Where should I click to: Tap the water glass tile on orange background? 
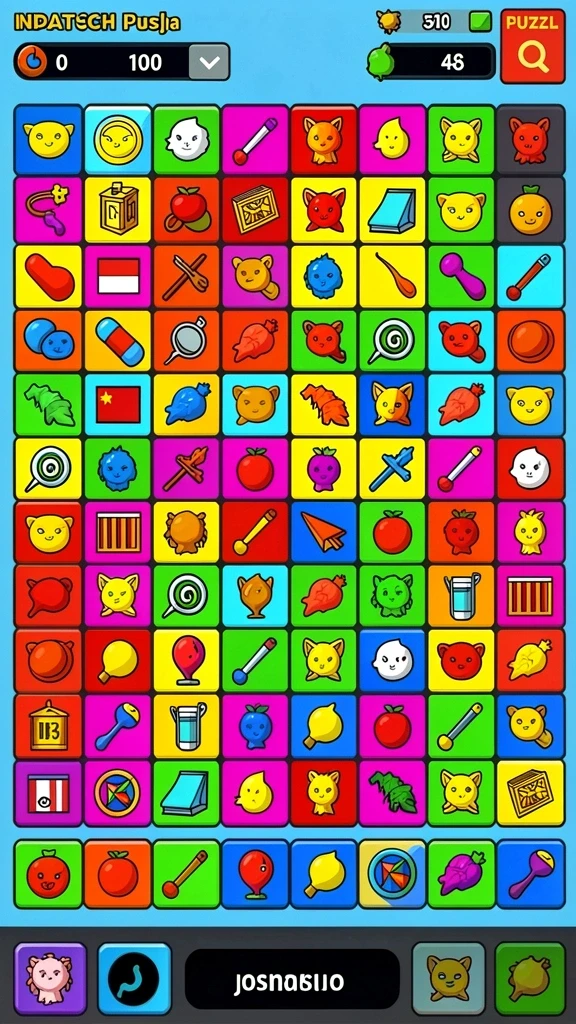pyautogui.click(x=462, y=596)
